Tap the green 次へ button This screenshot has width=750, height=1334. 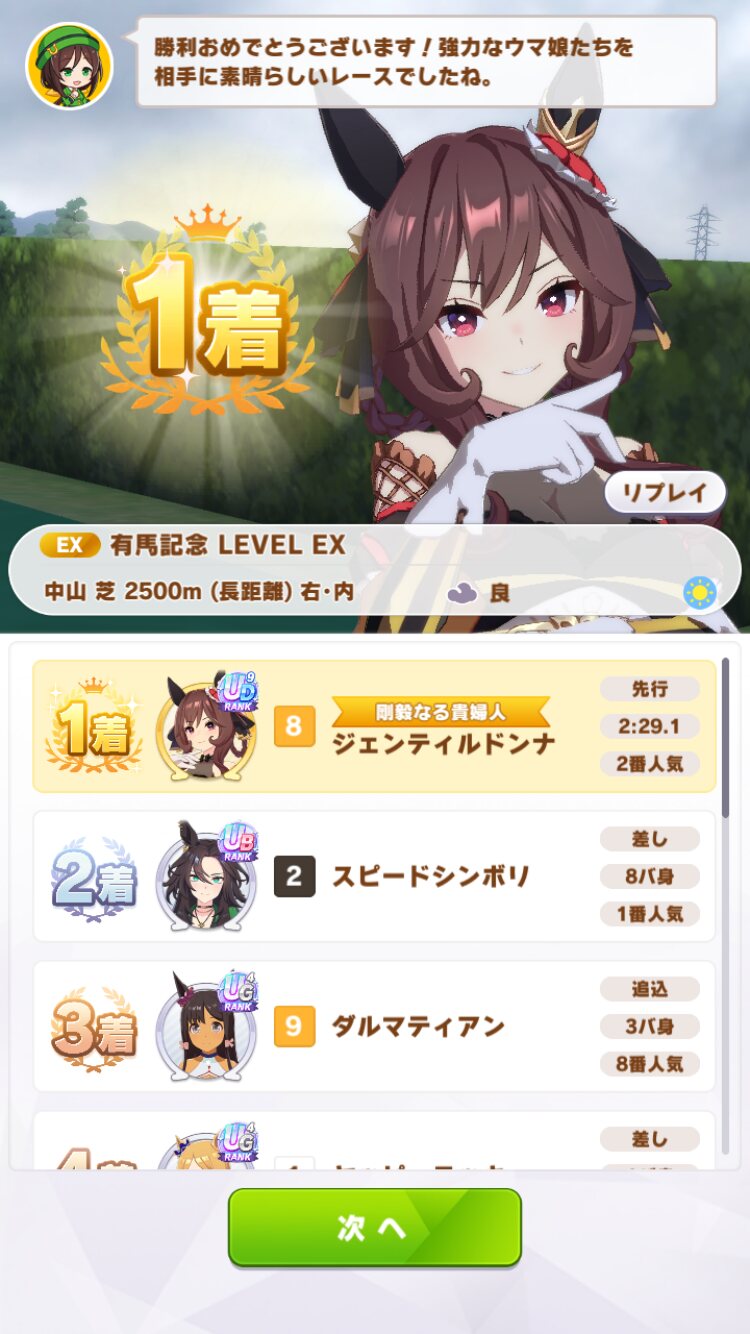(375, 1227)
